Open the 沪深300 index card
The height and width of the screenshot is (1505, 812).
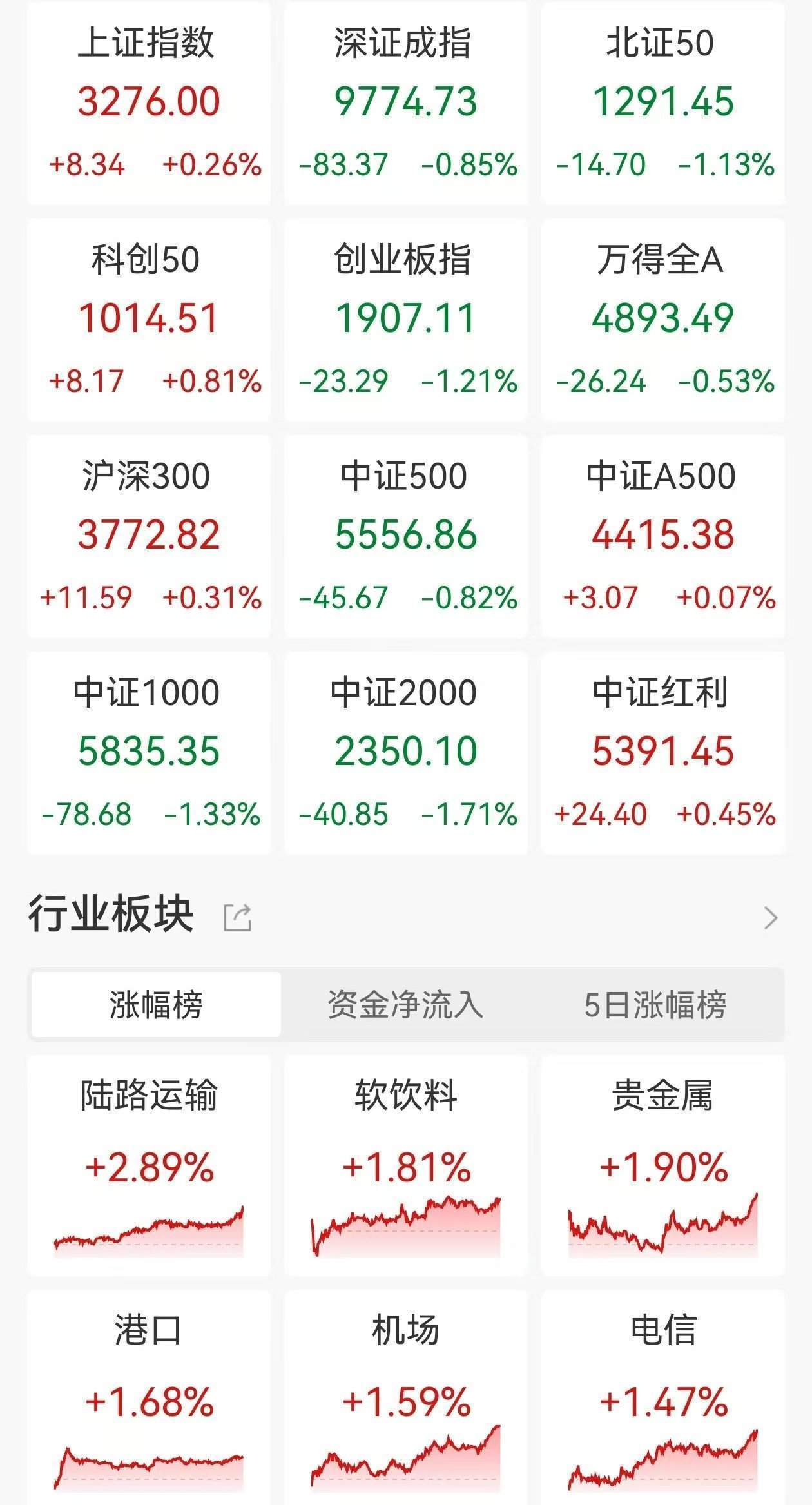(149, 536)
